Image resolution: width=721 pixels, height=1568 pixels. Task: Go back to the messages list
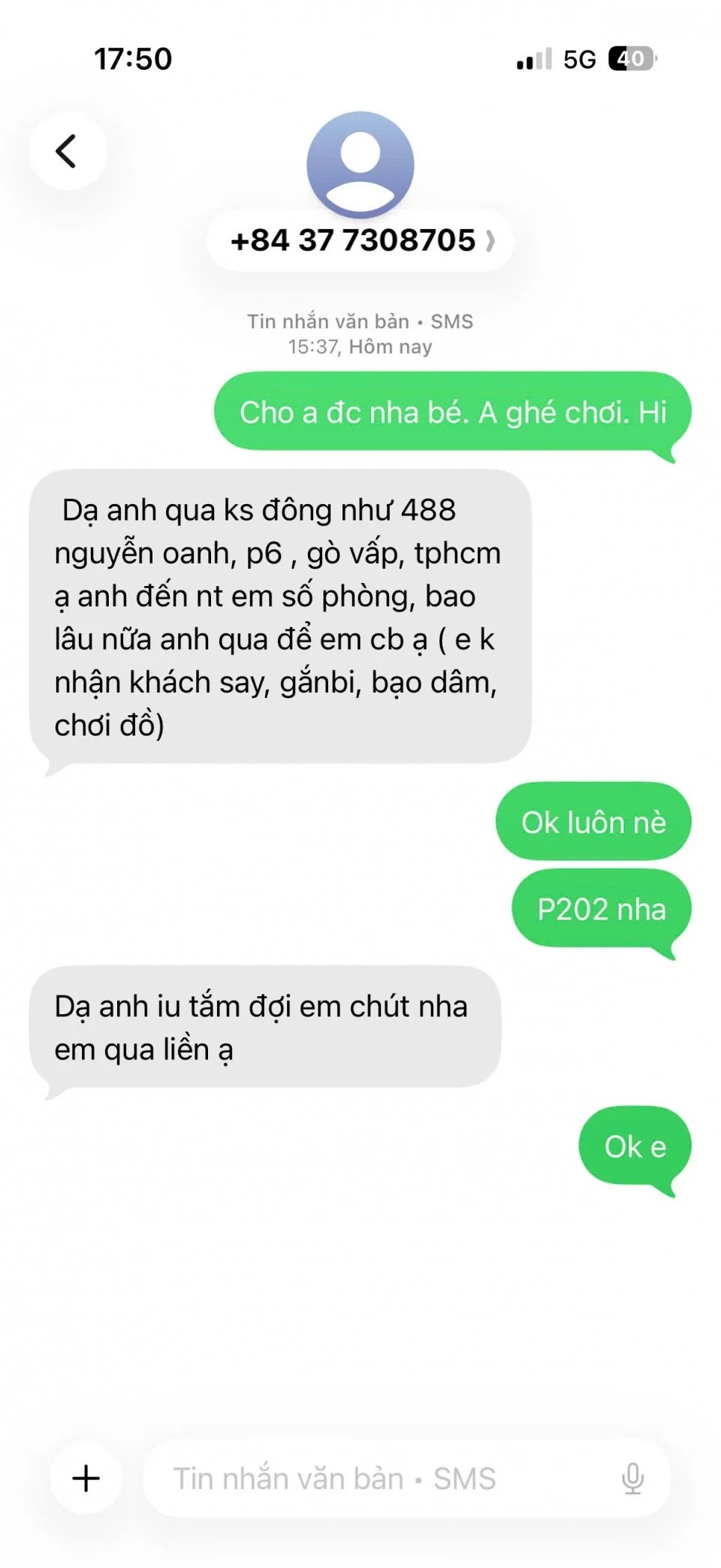67,150
